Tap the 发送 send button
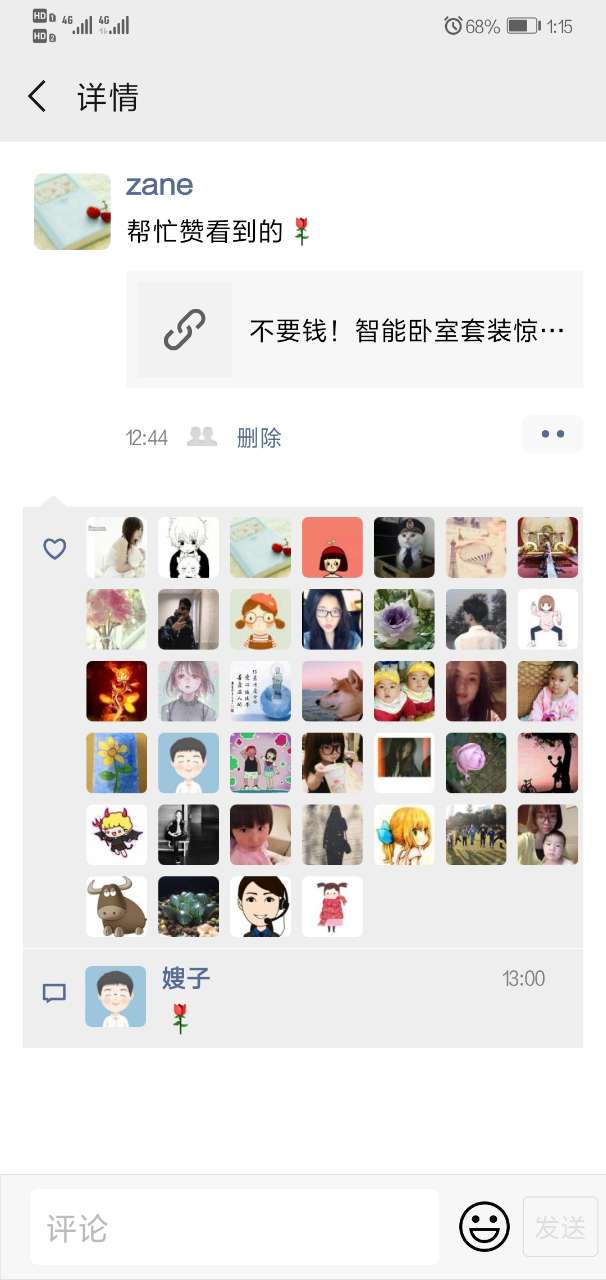606x1280 pixels. 560,1227
